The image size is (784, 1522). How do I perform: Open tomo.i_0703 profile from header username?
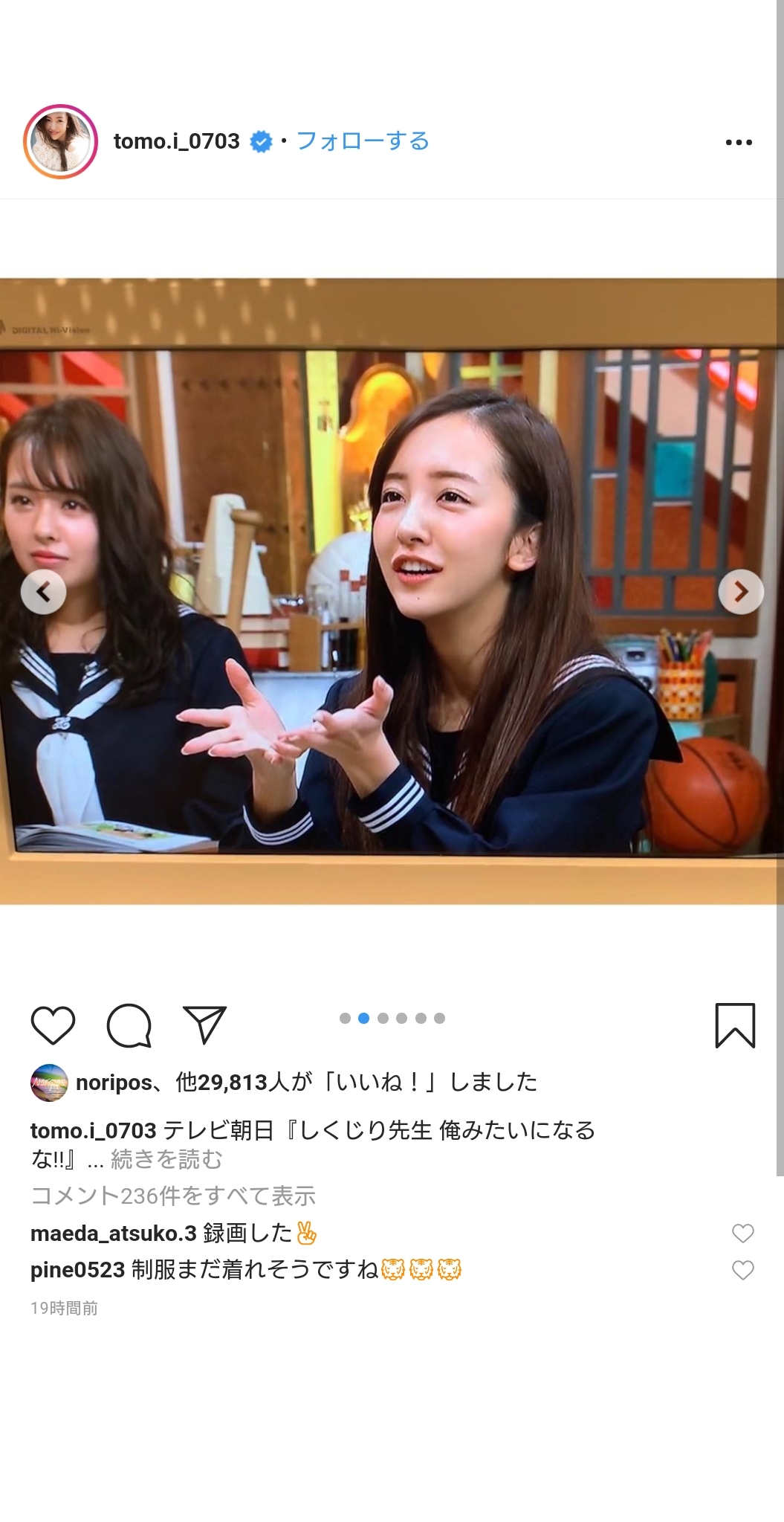click(x=176, y=141)
